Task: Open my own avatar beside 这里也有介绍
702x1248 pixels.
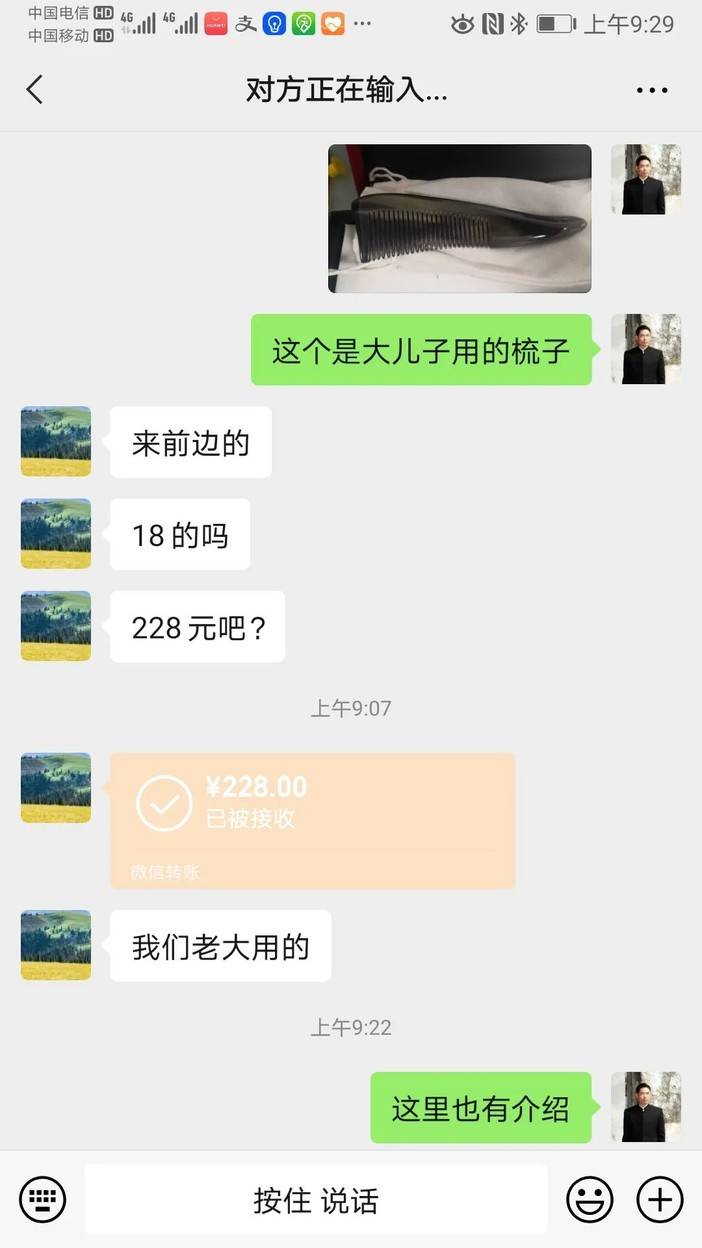Action: click(646, 1107)
